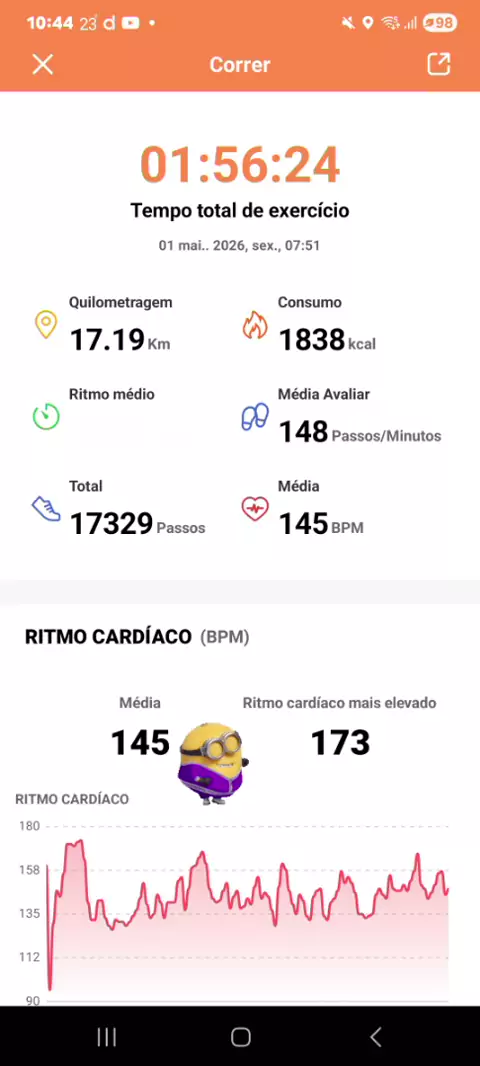This screenshot has width=480, height=1066.
Task: Go back with the system back button
Action: coord(375,1037)
